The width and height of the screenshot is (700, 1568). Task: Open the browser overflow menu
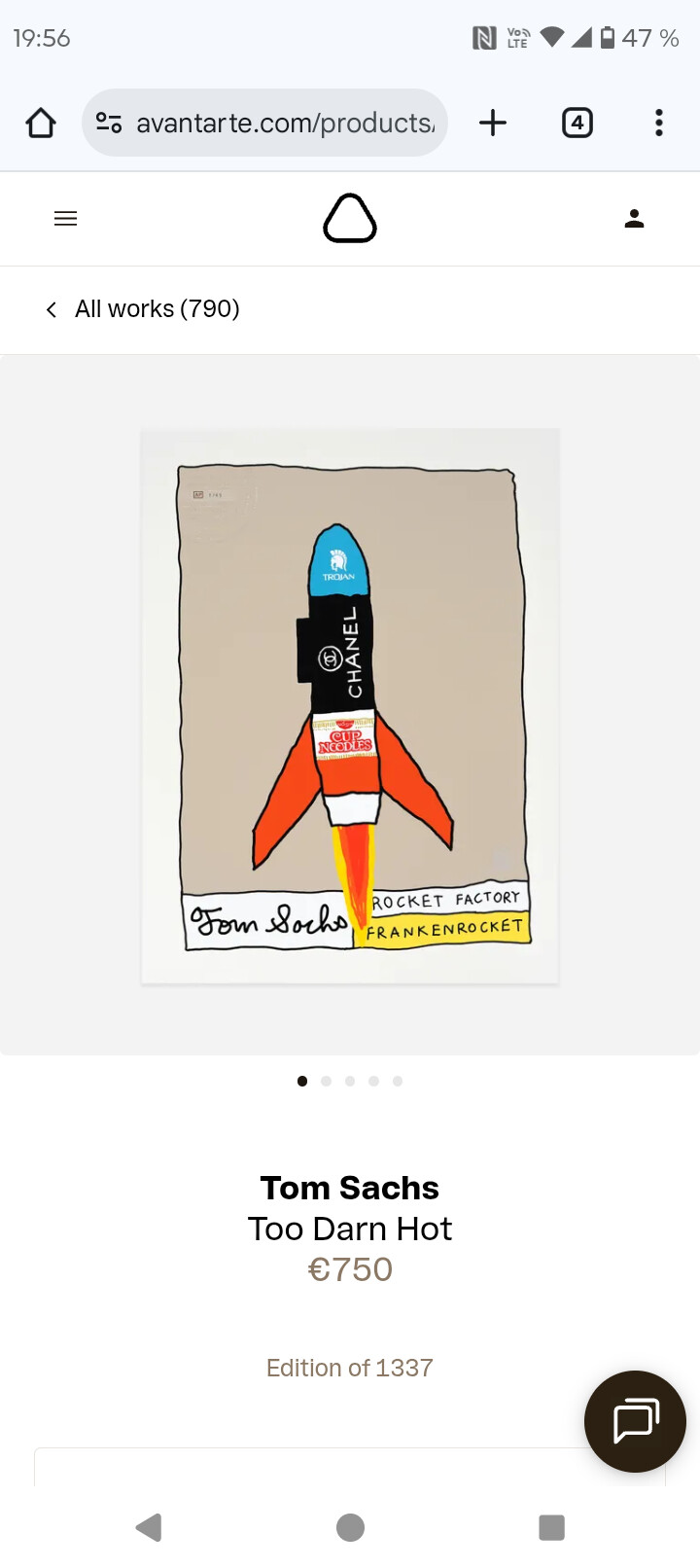click(659, 123)
